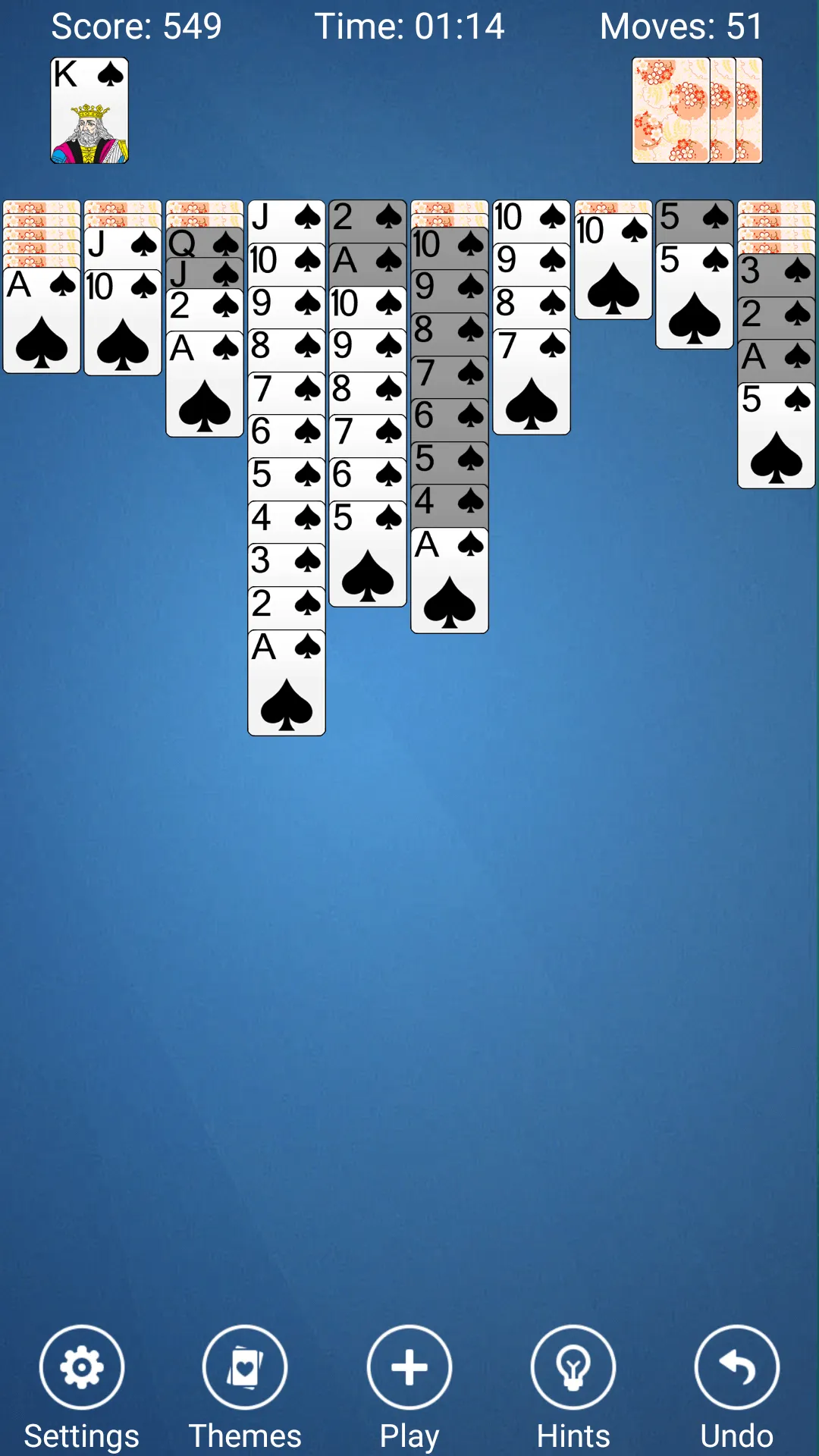819x1456 pixels.
Task: Request a hint using the lightbulb icon
Action: coord(573,1365)
